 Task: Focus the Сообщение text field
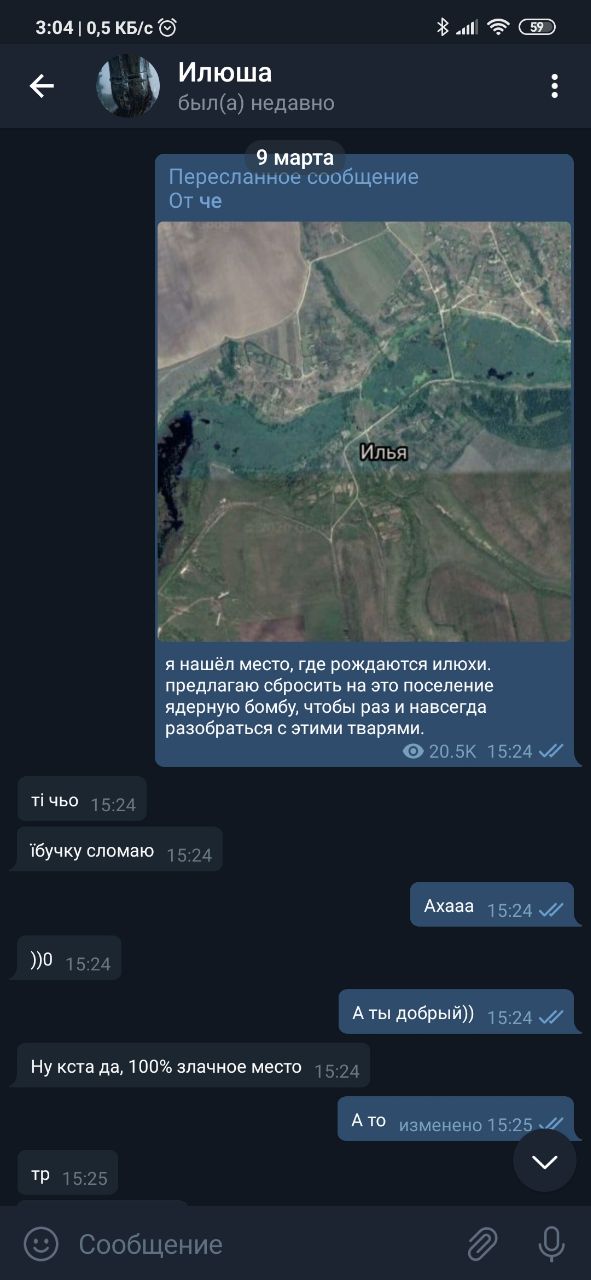tap(260, 1244)
